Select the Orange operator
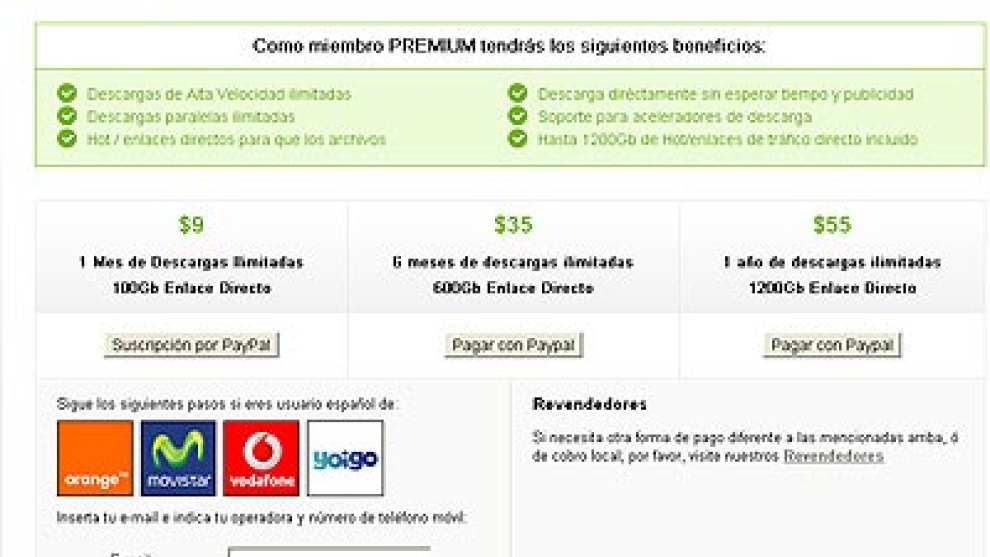The image size is (990, 557). [x=95, y=458]
